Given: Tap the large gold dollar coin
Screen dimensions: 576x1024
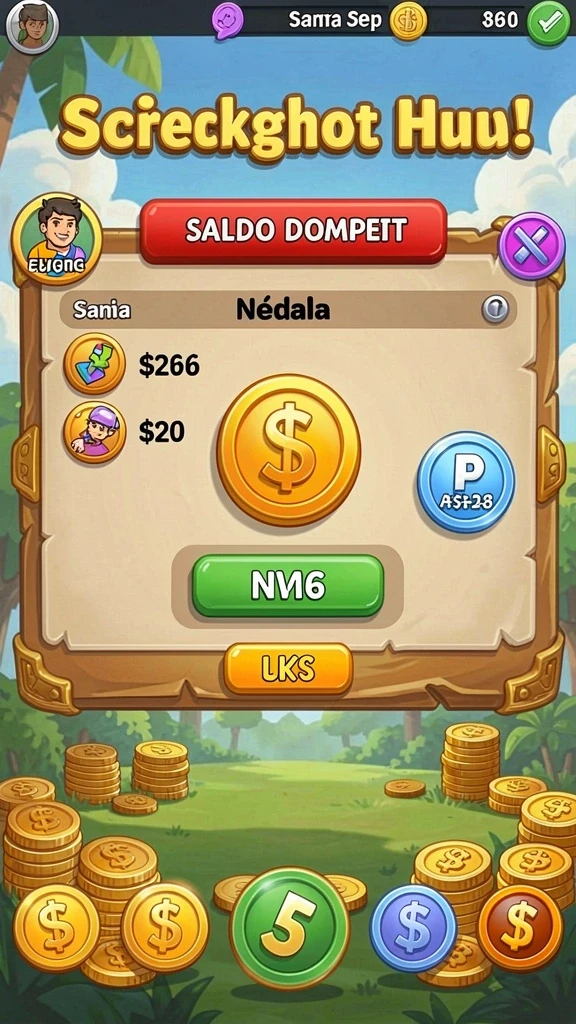Looking at the screenshot, I should [288, 450].
